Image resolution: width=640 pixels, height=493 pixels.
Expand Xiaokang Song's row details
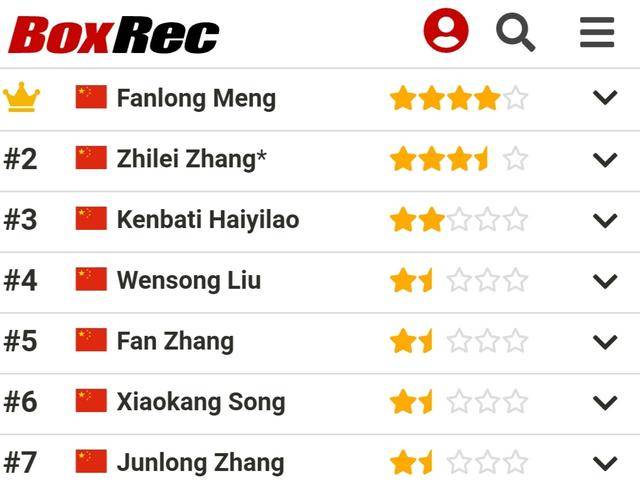click(x=604, y=403)
